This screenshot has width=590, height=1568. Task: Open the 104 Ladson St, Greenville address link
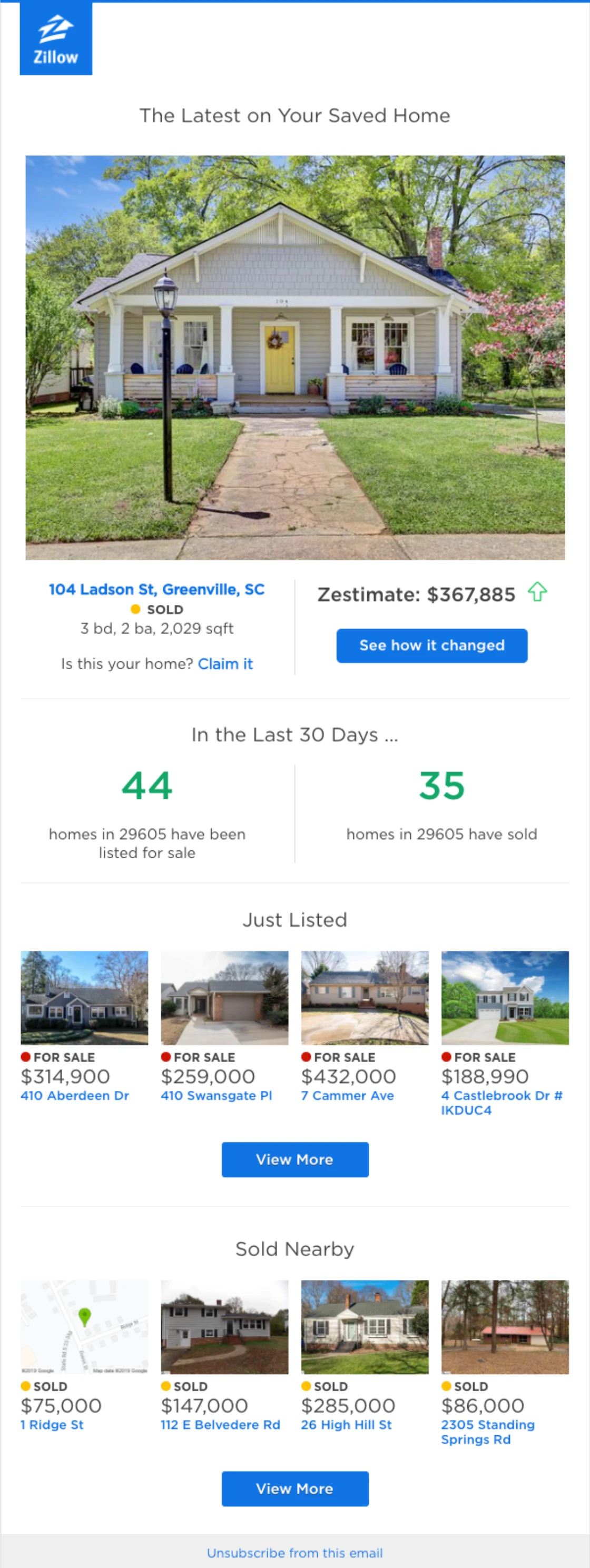pos(156,589)
